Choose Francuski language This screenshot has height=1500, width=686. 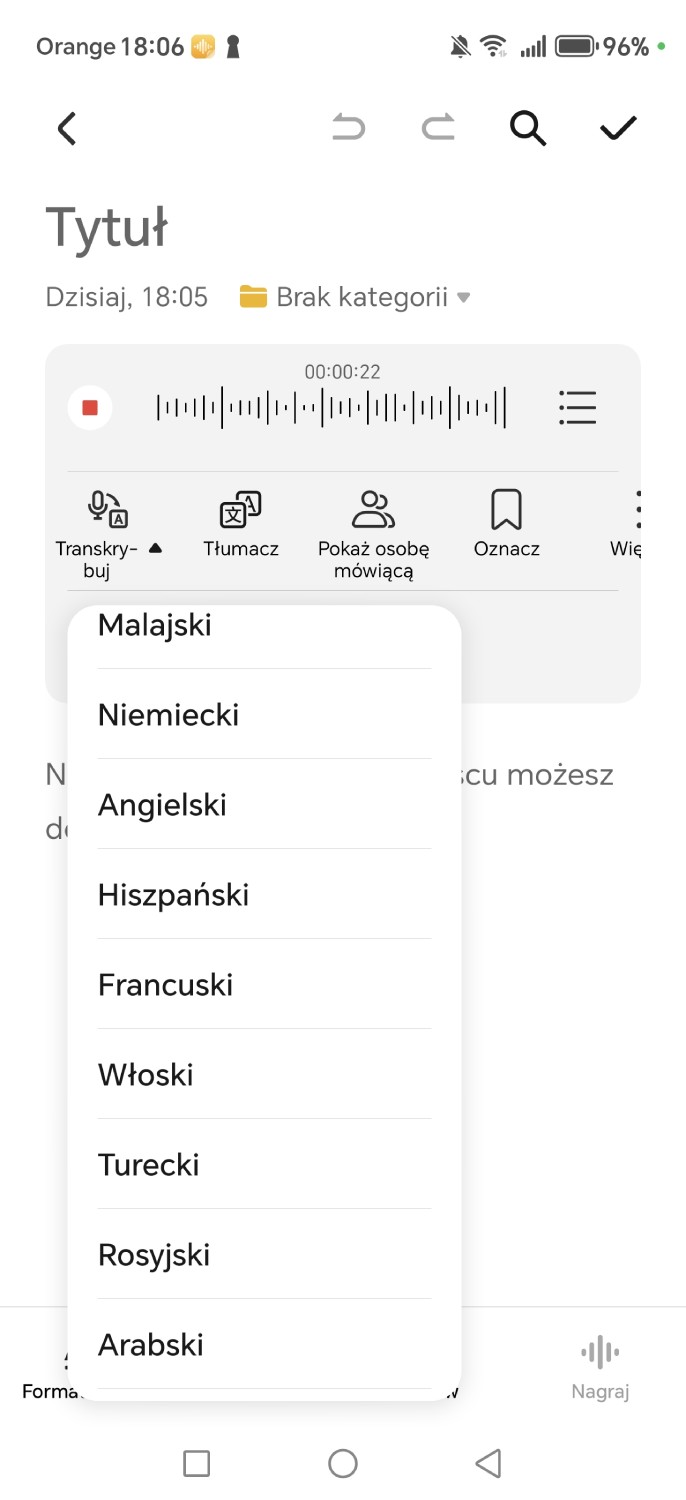pos(264,985)
